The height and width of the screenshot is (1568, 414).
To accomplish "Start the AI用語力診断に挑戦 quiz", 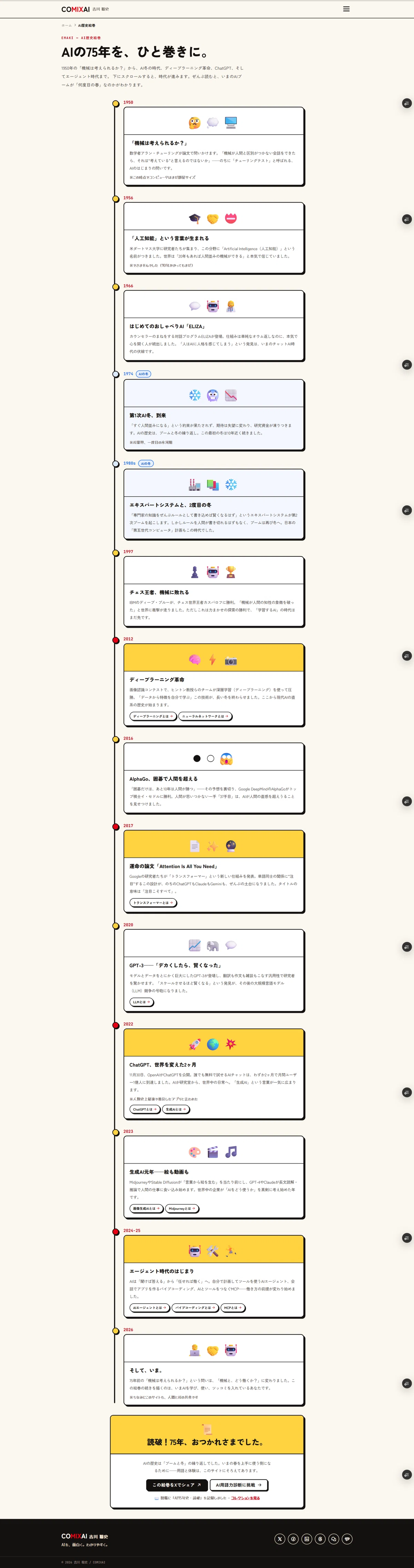I will pyautogui.click(x=239, y=1484).
